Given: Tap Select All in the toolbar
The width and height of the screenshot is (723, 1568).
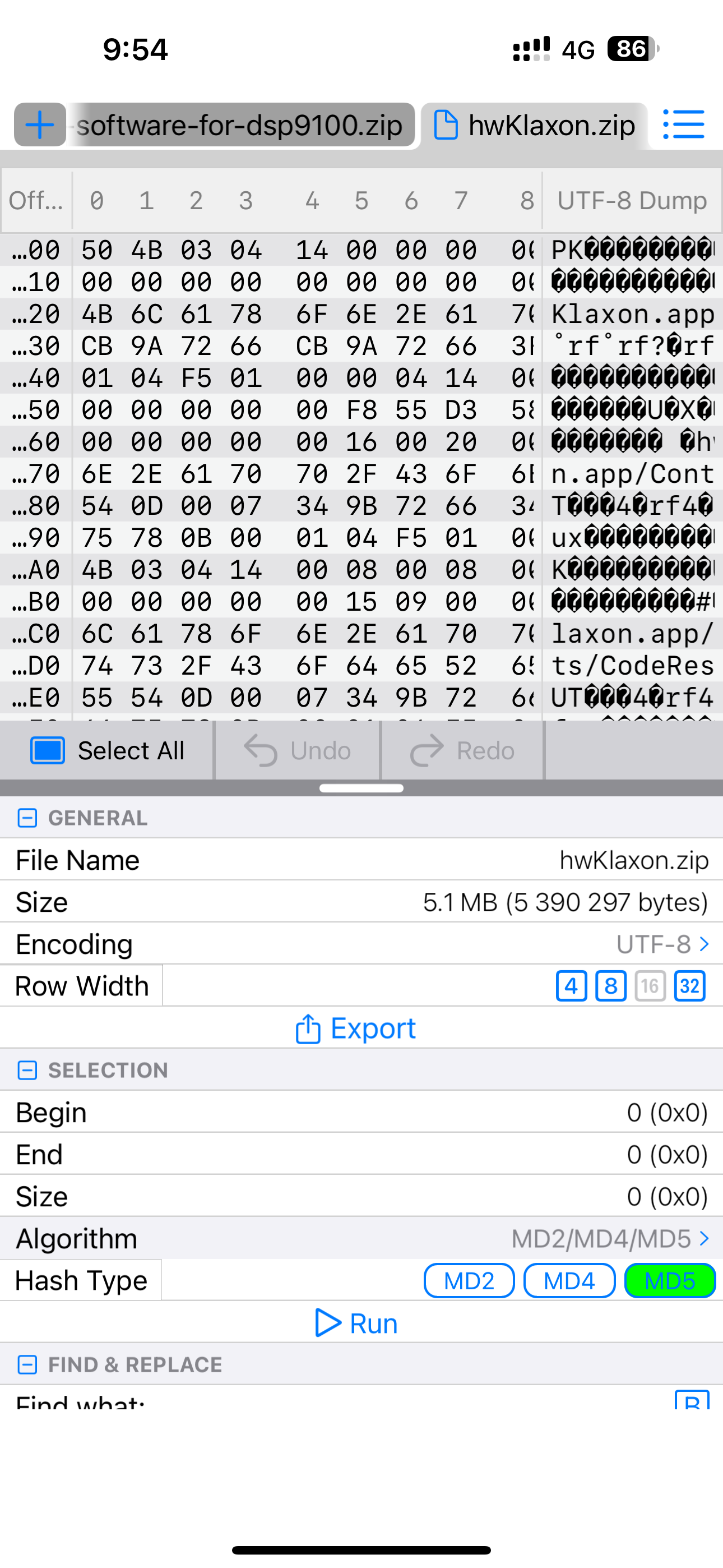Looking at the screenshot, I should coord(107,750).
